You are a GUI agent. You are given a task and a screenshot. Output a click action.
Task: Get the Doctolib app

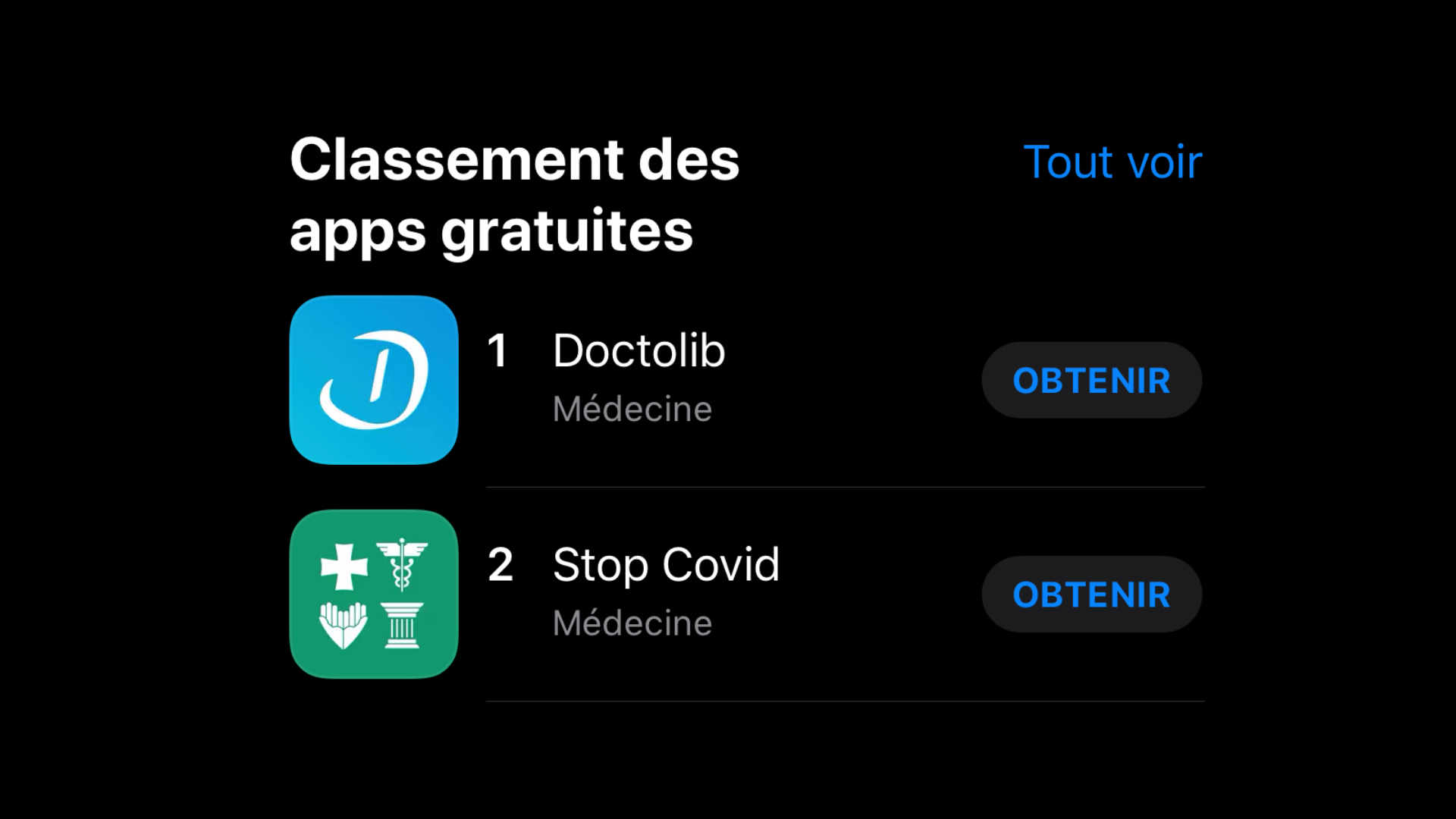[x=1091, y=380]
